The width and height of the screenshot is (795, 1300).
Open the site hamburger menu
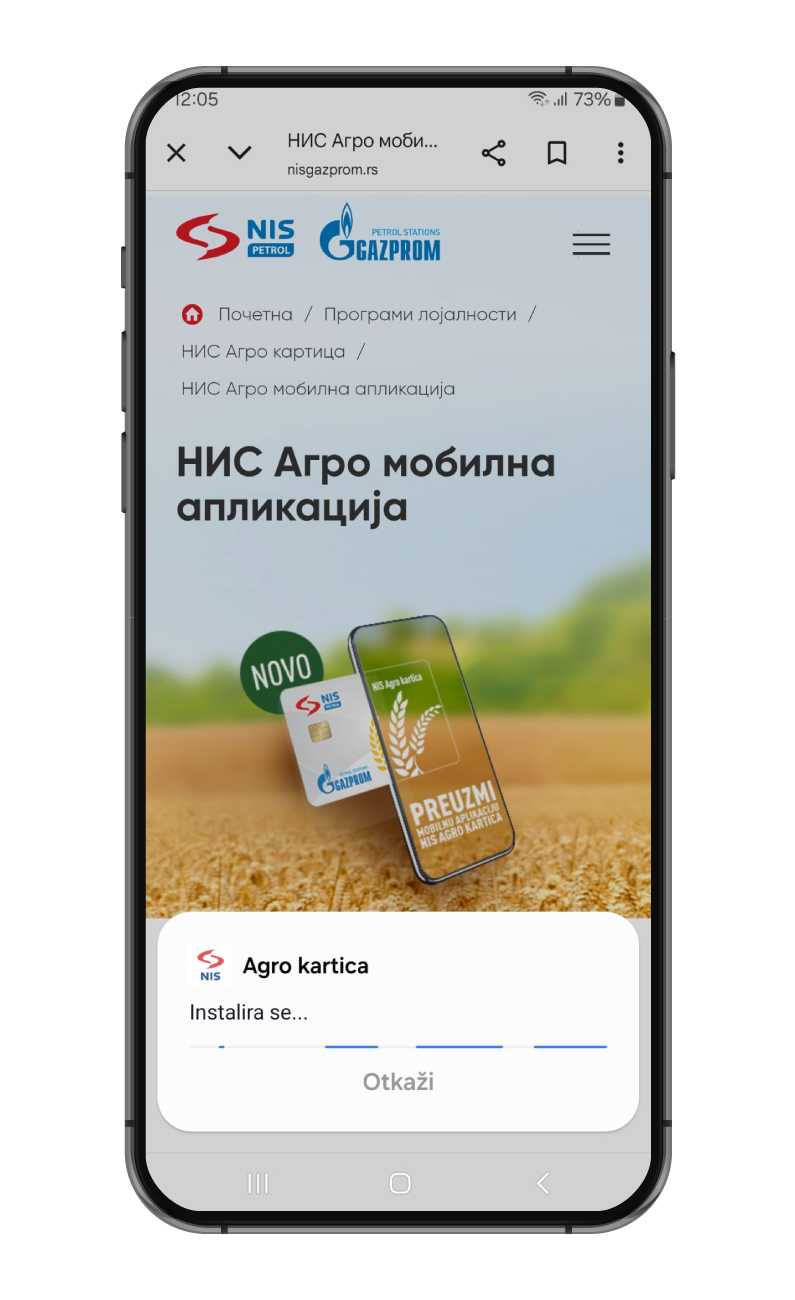tap(591, 244)
